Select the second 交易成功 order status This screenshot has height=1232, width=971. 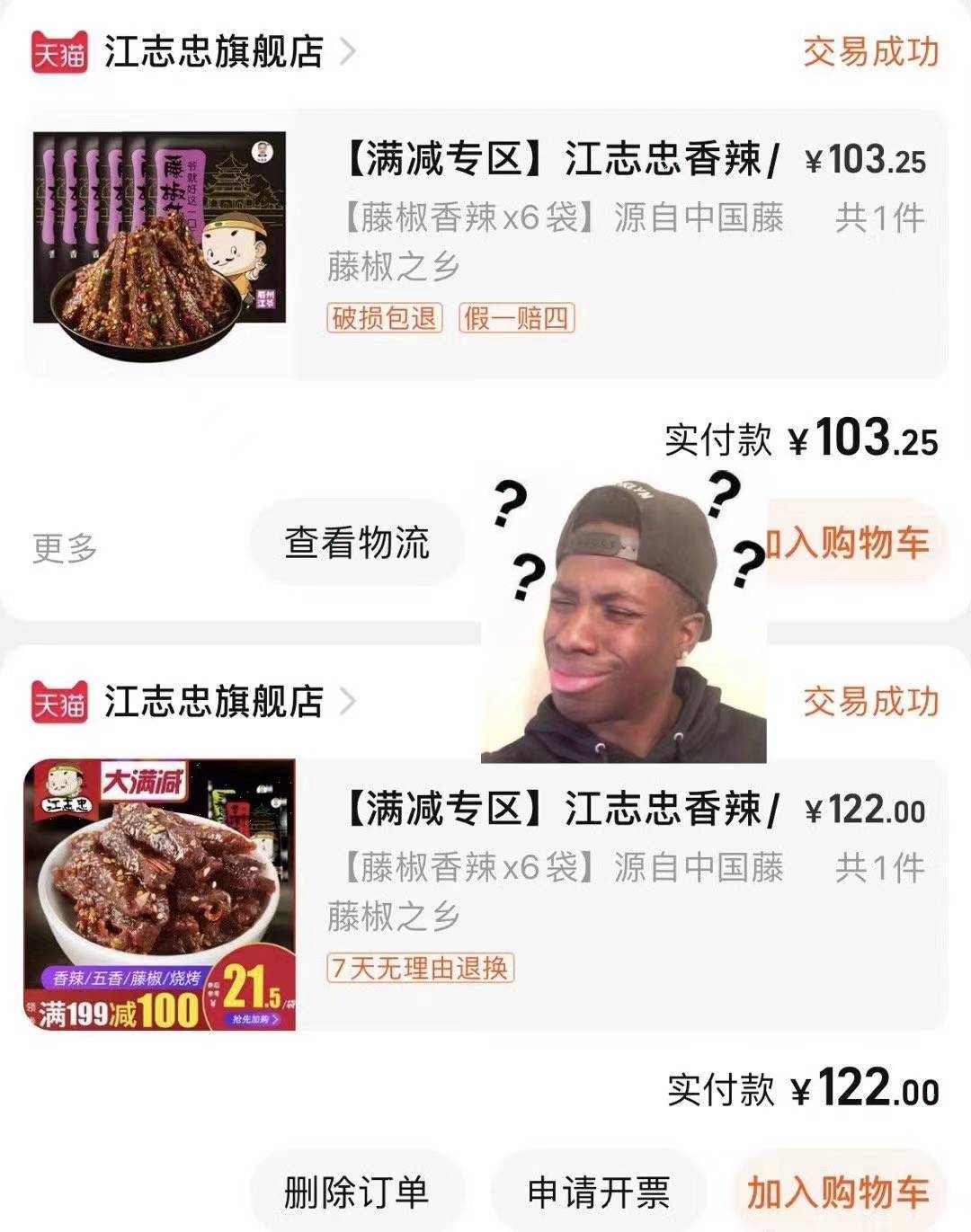[x=868, y=704]
